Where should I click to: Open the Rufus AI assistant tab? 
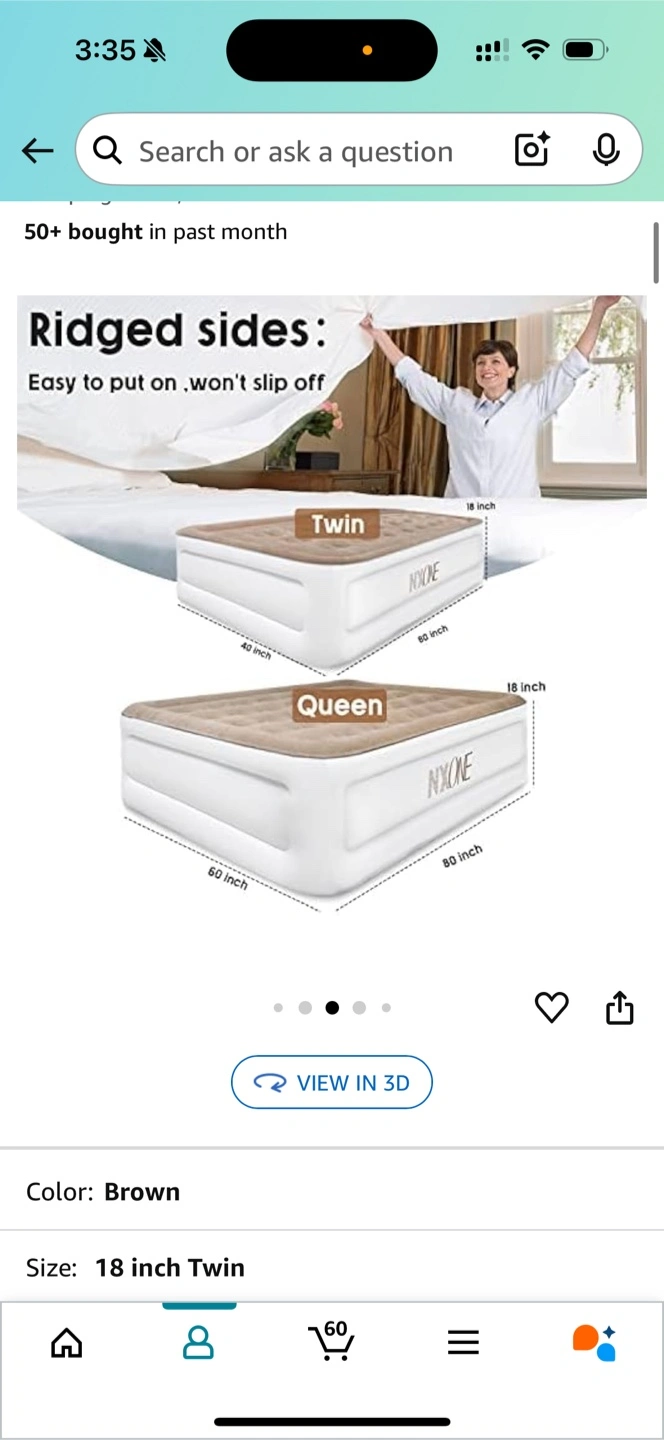[594, 1342]
